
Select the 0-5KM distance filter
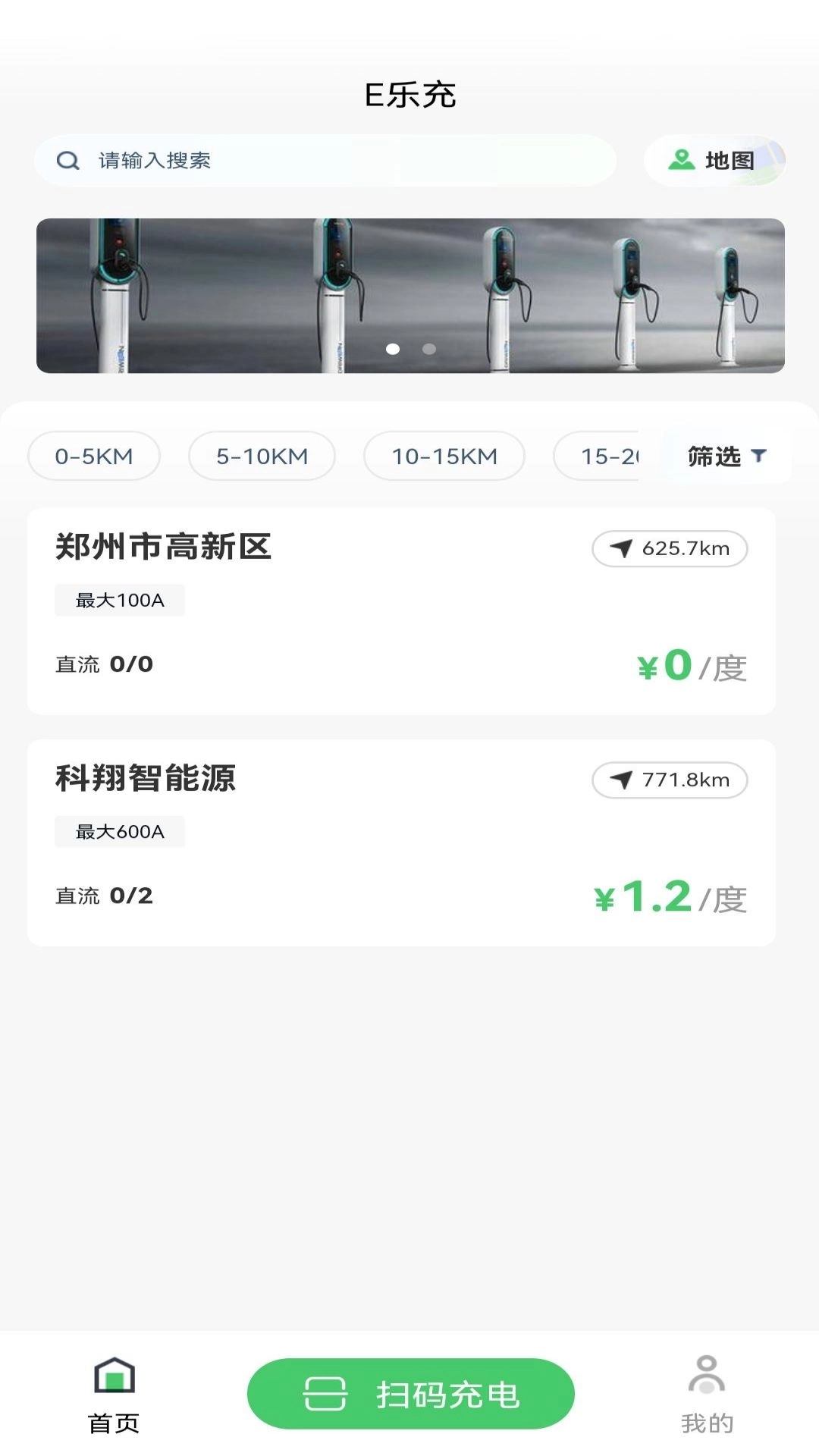[93, 455]
